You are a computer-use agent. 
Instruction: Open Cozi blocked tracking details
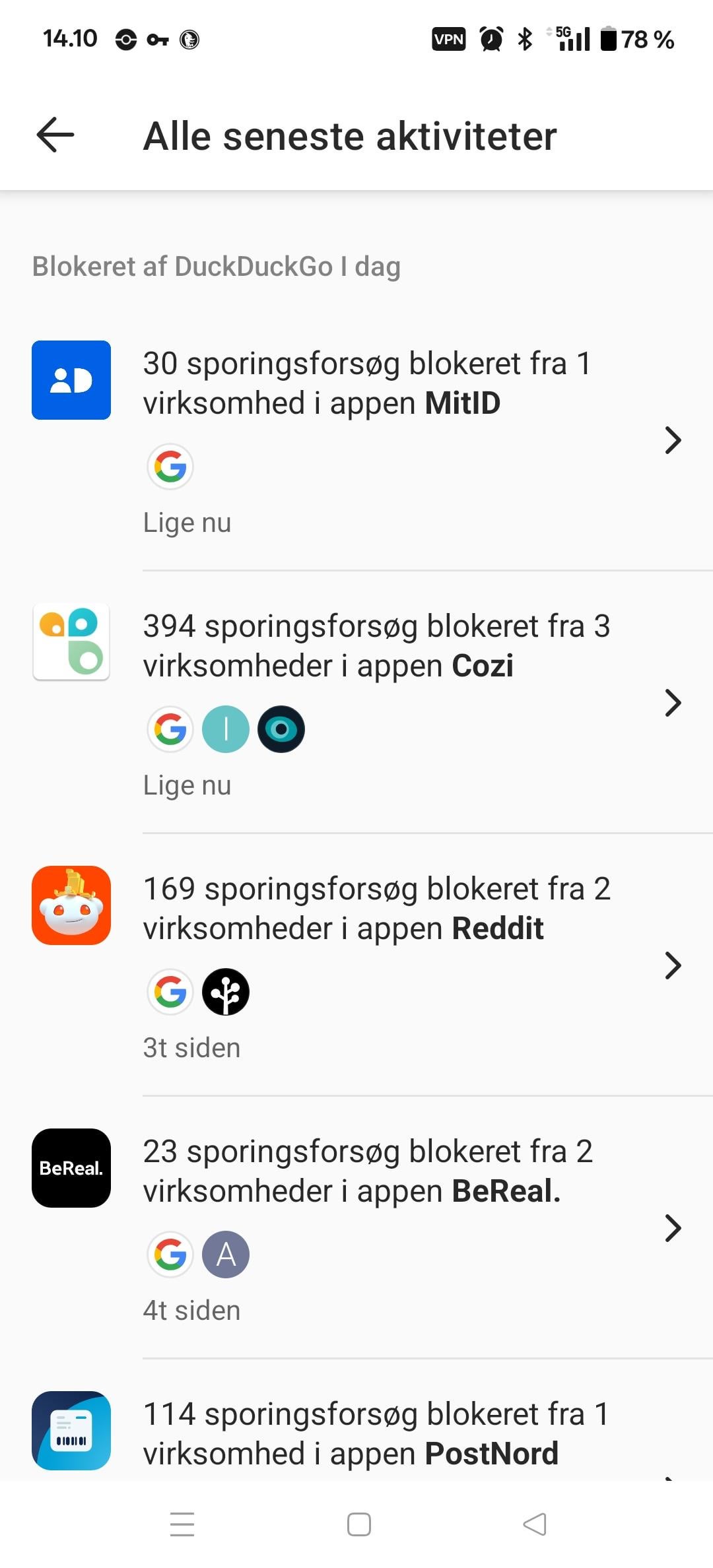coord(356,702)
